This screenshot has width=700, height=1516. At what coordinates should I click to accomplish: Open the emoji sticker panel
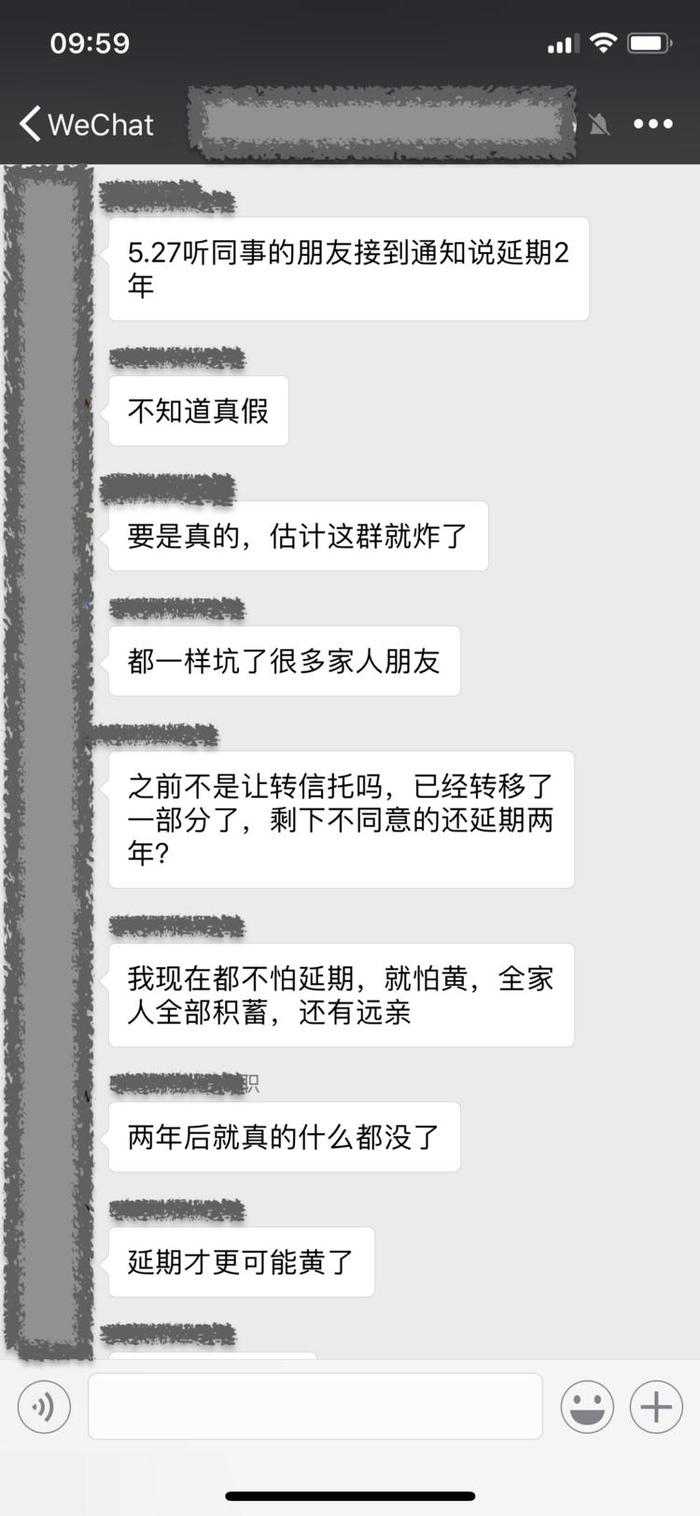pyautogui.click(x=587, y=1407)
